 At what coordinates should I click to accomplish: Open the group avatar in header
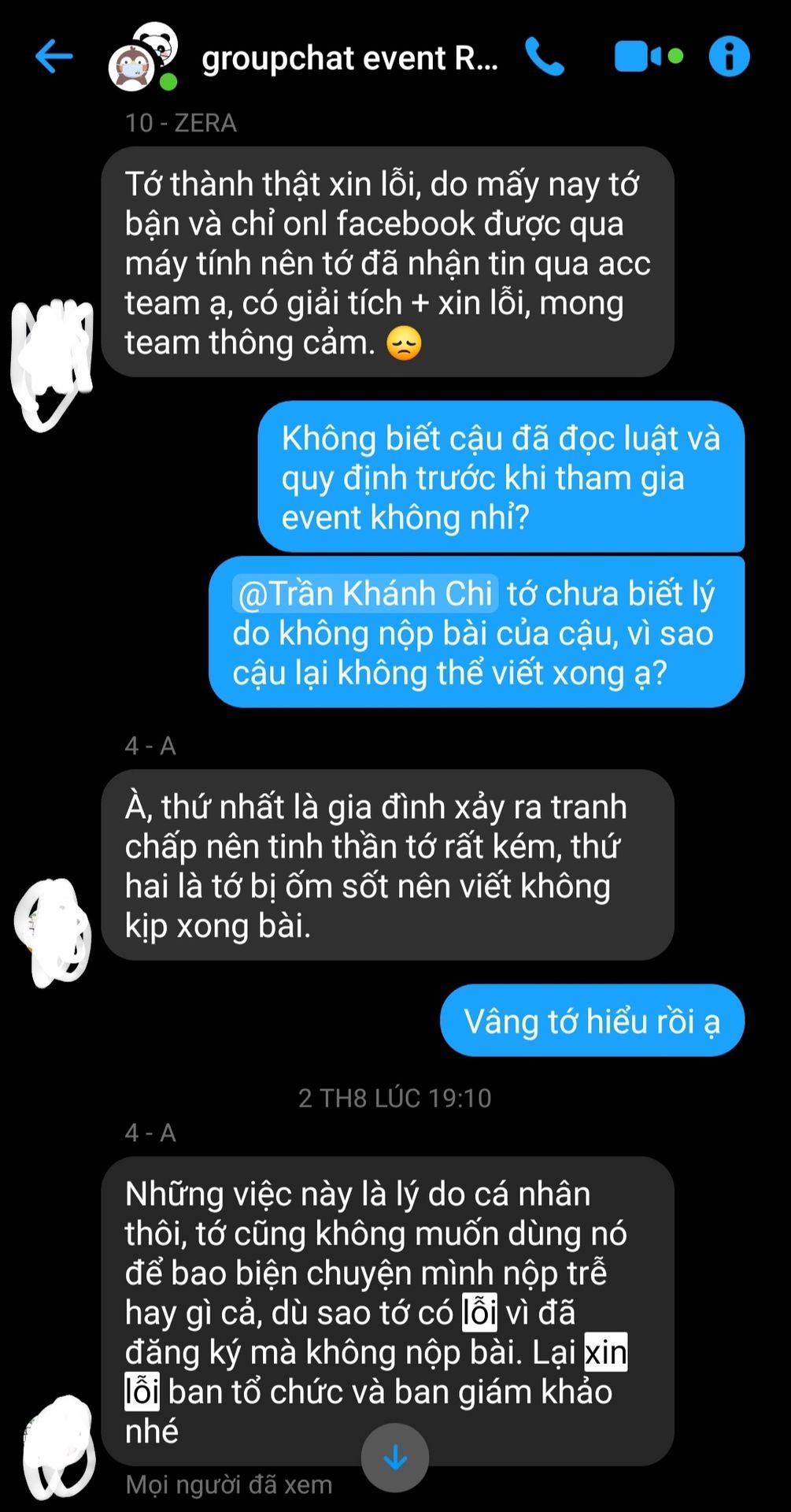point(143,57)
